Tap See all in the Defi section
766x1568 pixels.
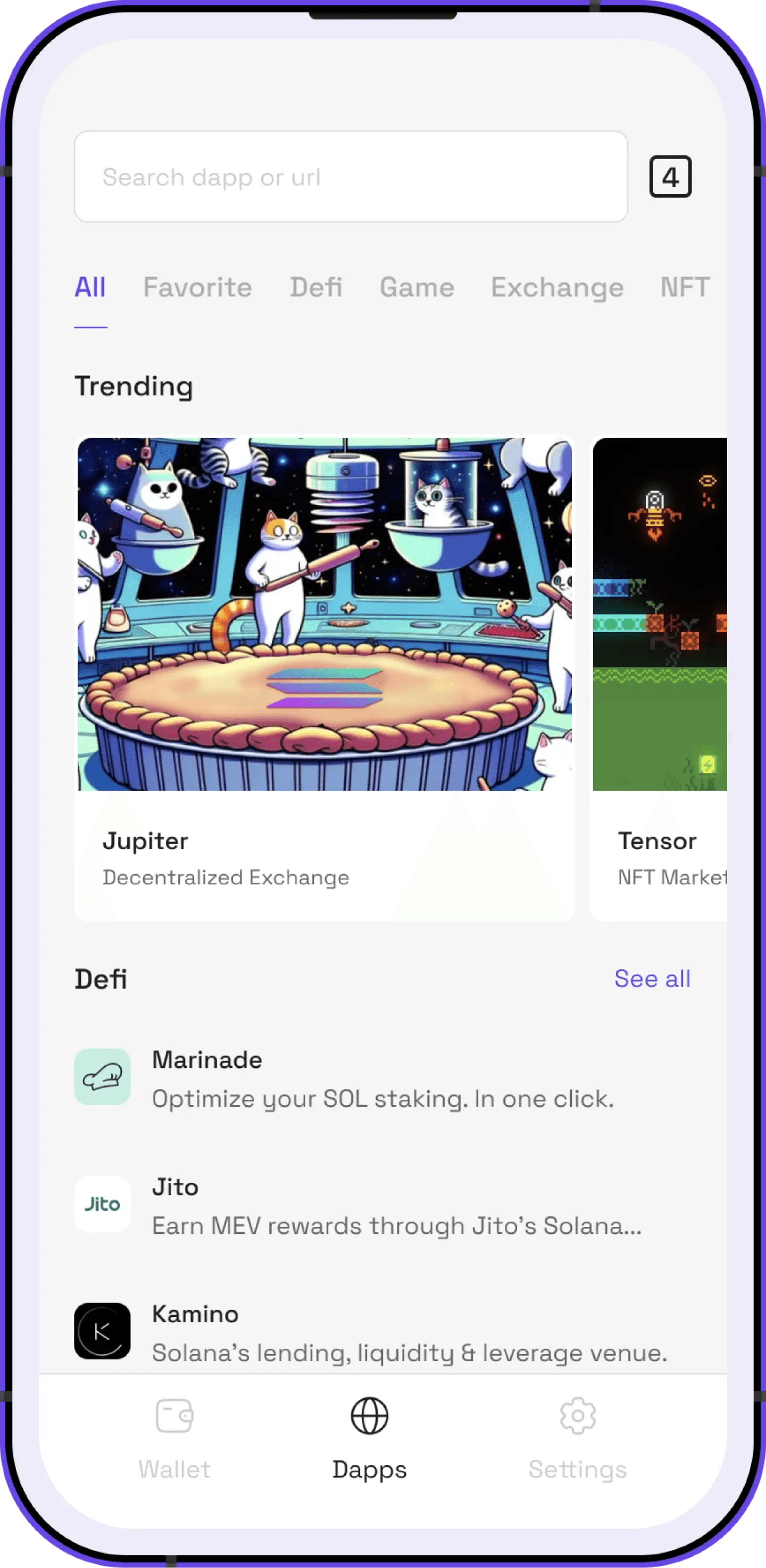[652, 979]
